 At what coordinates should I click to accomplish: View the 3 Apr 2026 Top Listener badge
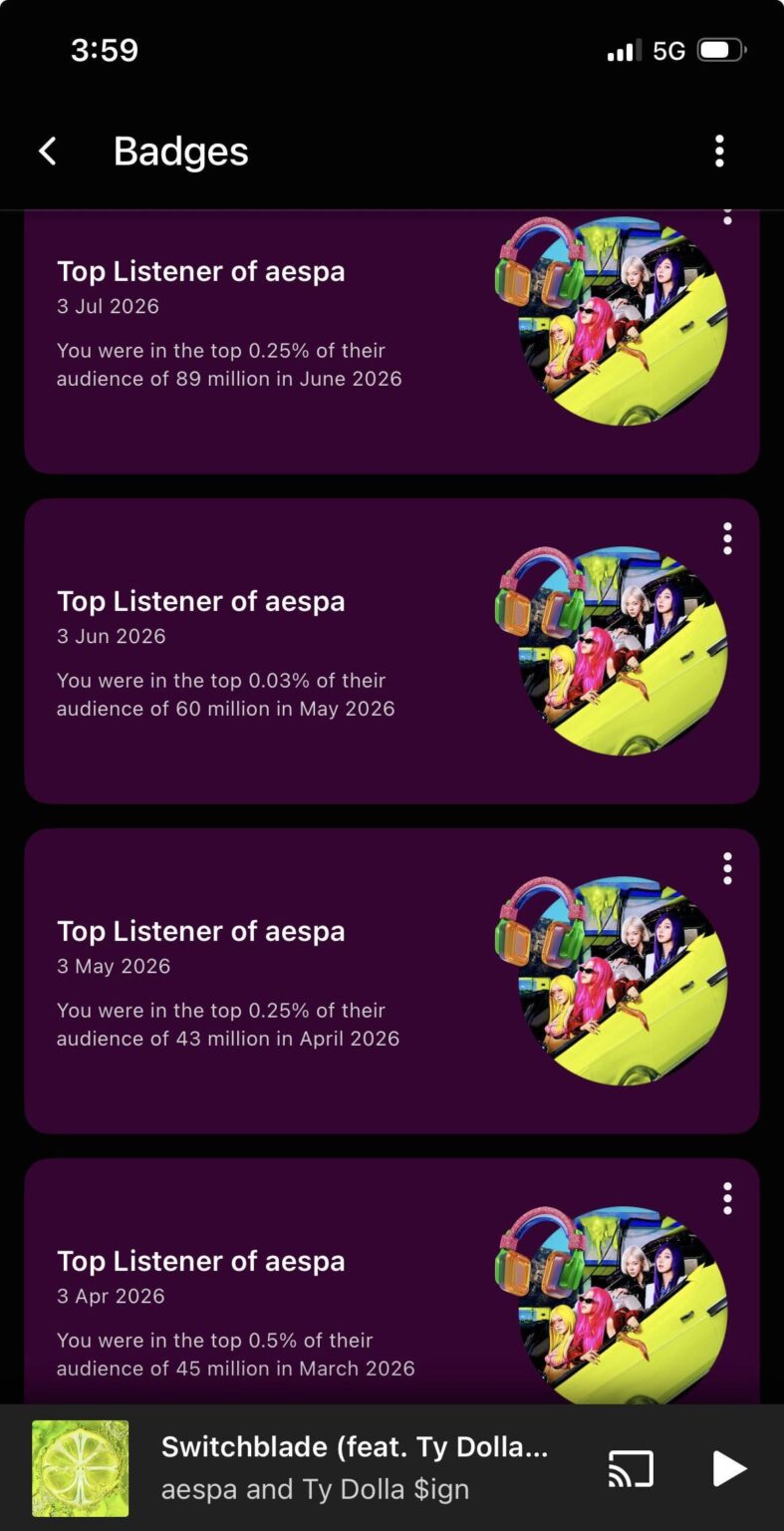[x=392, y=1281]
